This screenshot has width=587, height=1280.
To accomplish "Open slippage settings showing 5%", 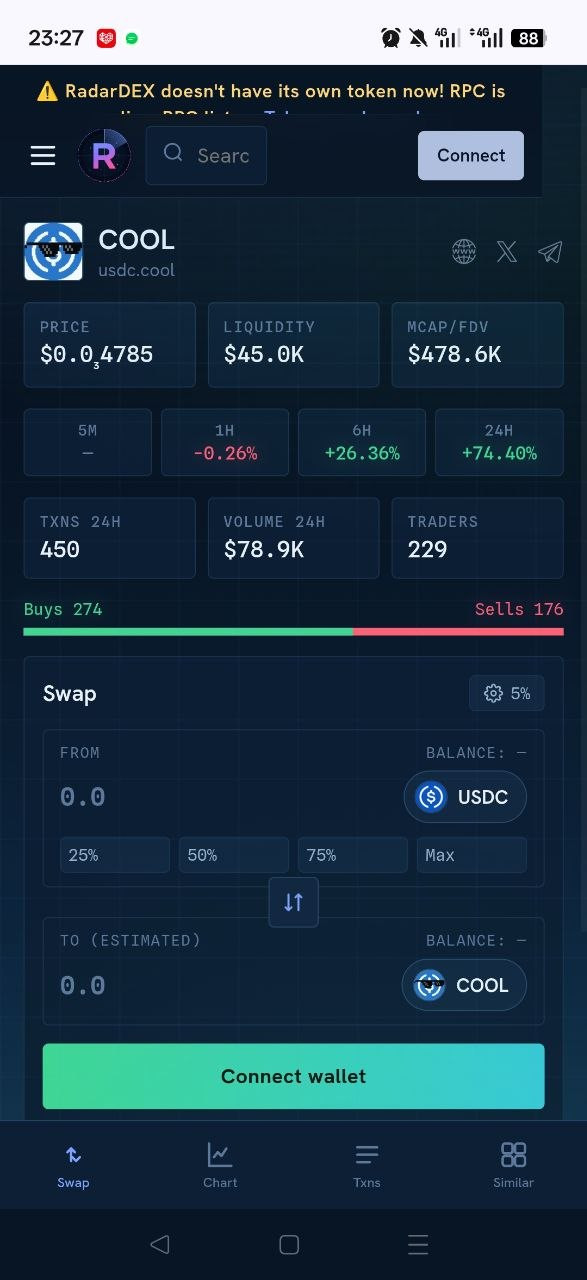I will tap(507, 693).
